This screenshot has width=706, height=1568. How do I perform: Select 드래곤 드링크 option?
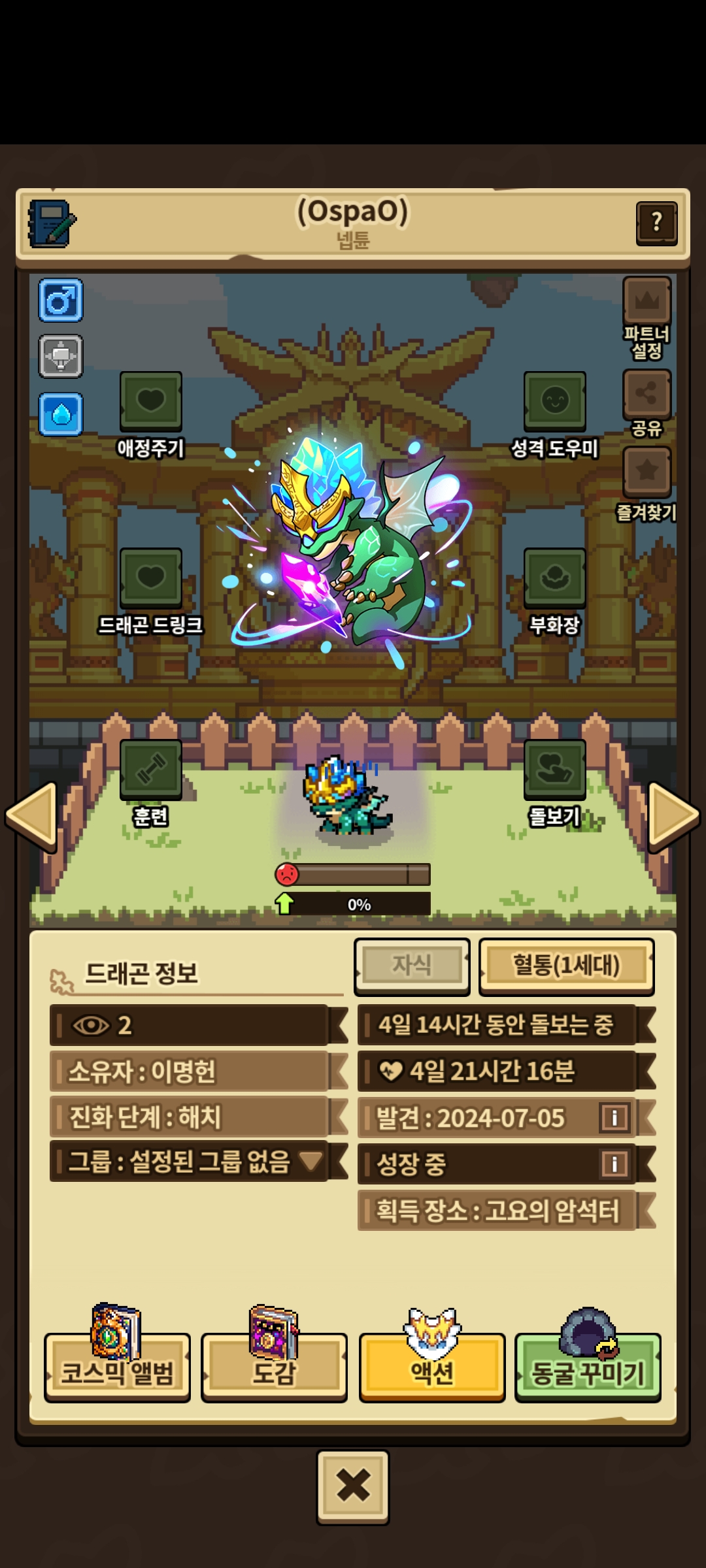[x=151, y=578]
